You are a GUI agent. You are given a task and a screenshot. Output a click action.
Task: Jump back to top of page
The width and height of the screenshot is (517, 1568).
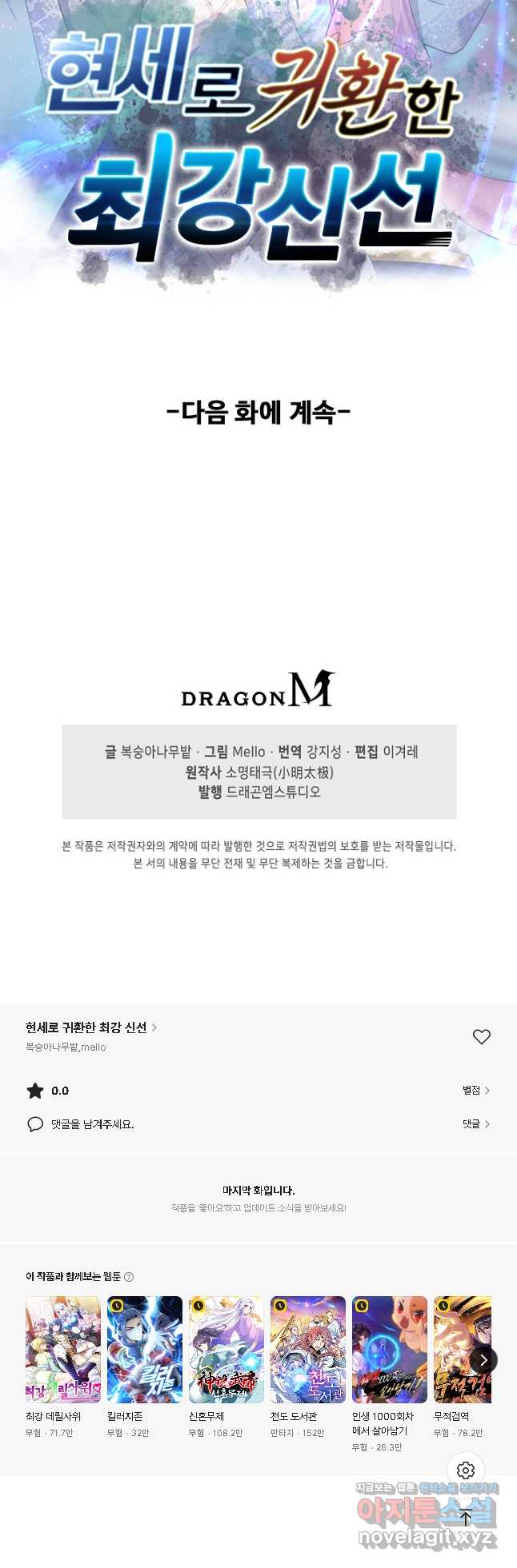click(466, 1518)
